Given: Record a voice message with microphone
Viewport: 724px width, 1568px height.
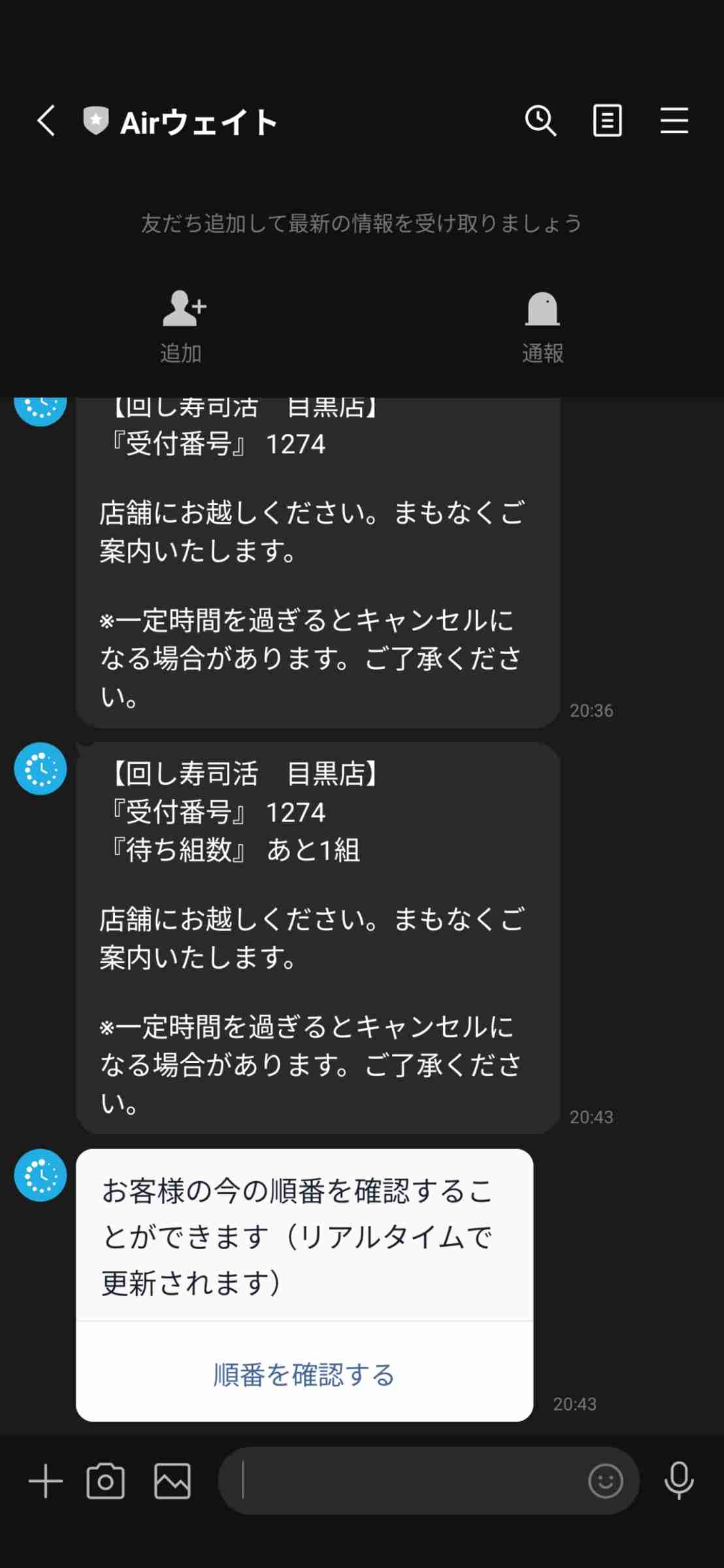Looking at the screenshot, I should tap(679, 1481).
